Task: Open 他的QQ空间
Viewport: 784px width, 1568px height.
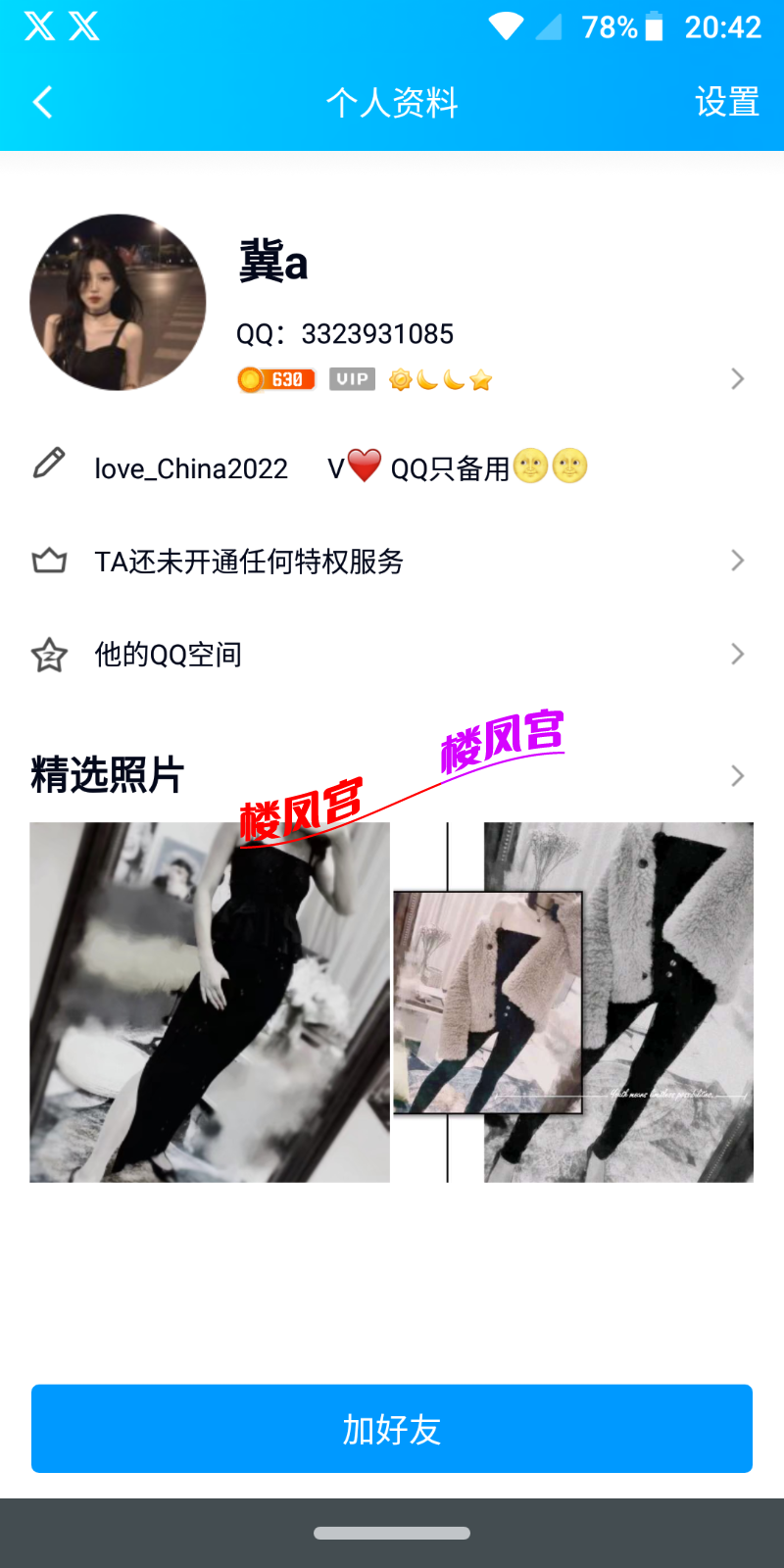Action: pyautogui.click(x=392, y=655)
